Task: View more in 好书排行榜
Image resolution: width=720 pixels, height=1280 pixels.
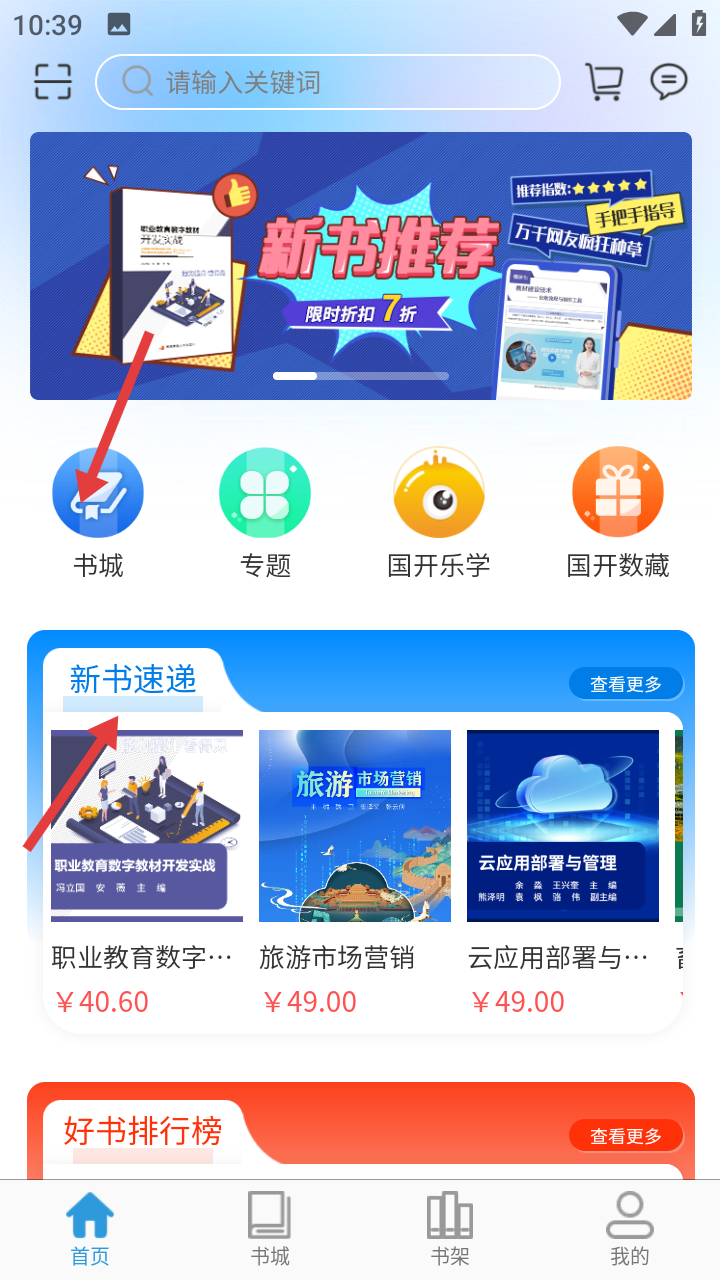Action: pos(626,1136)
